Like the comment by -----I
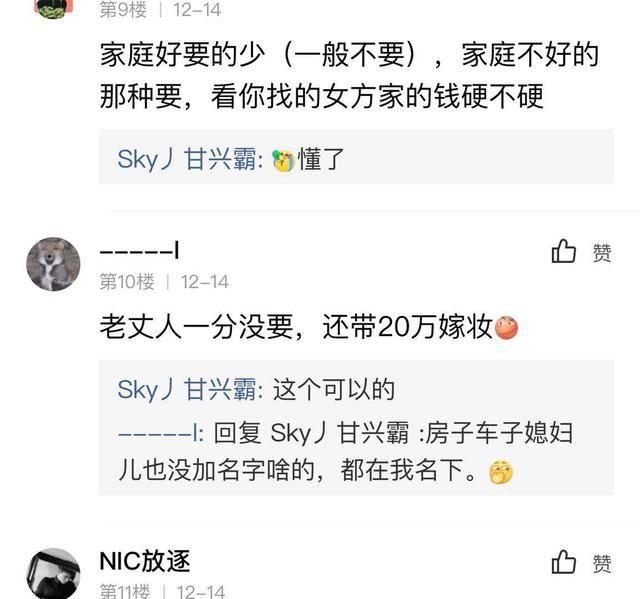 pos(565,252)
